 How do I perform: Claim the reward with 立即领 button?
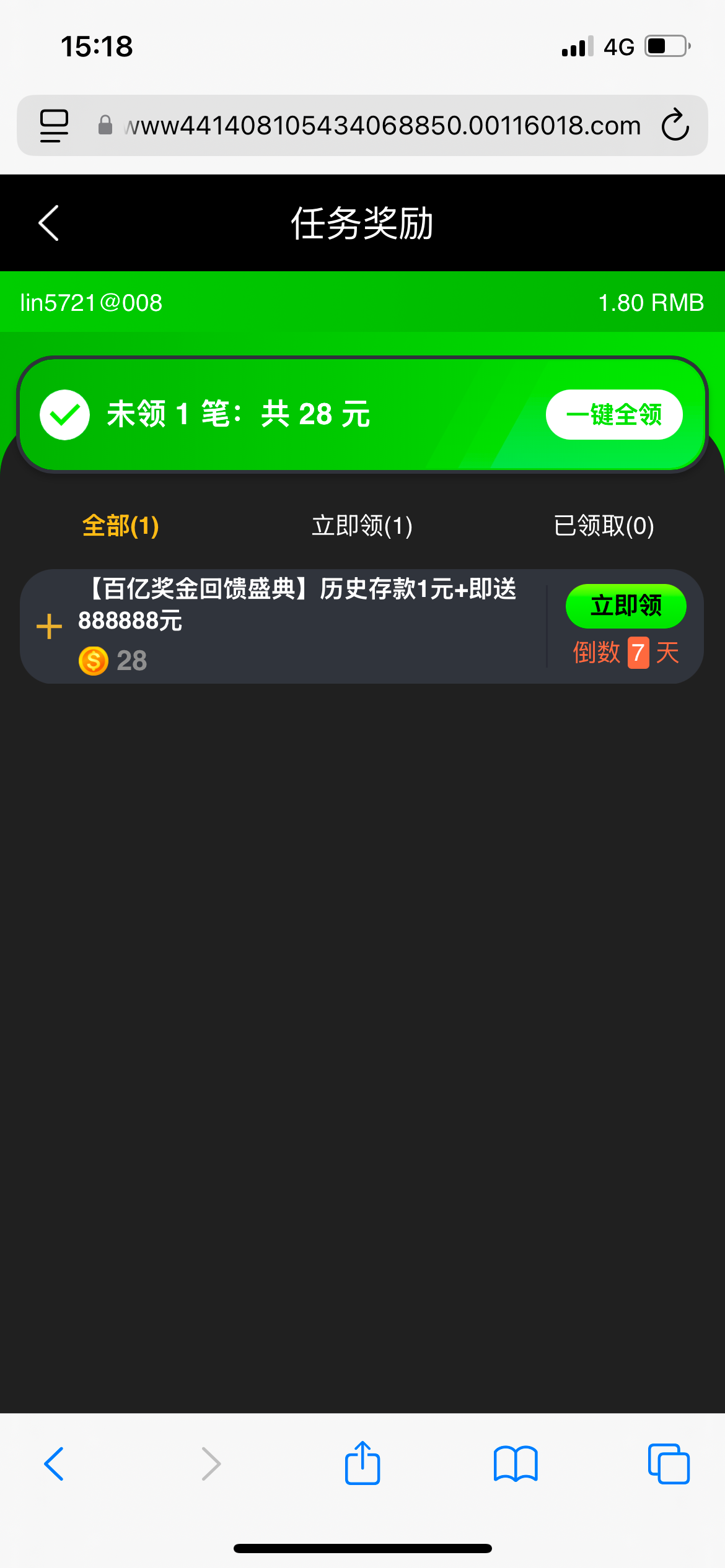click(626, 606)
